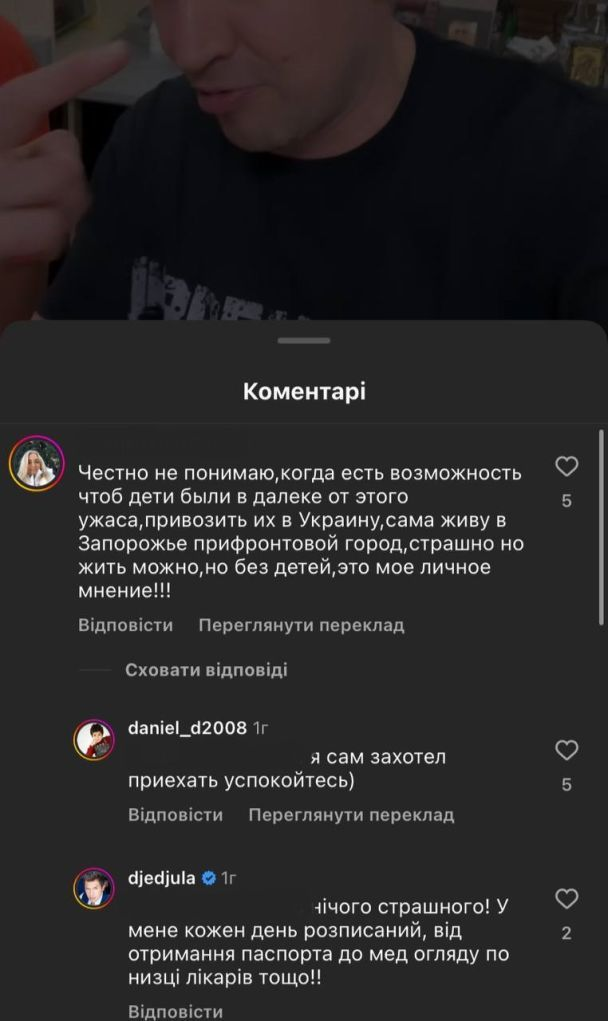The height and width of the screenshot is (1021, 608).
Task: Like daniel_d2008's reply
Action: point(566,750)
